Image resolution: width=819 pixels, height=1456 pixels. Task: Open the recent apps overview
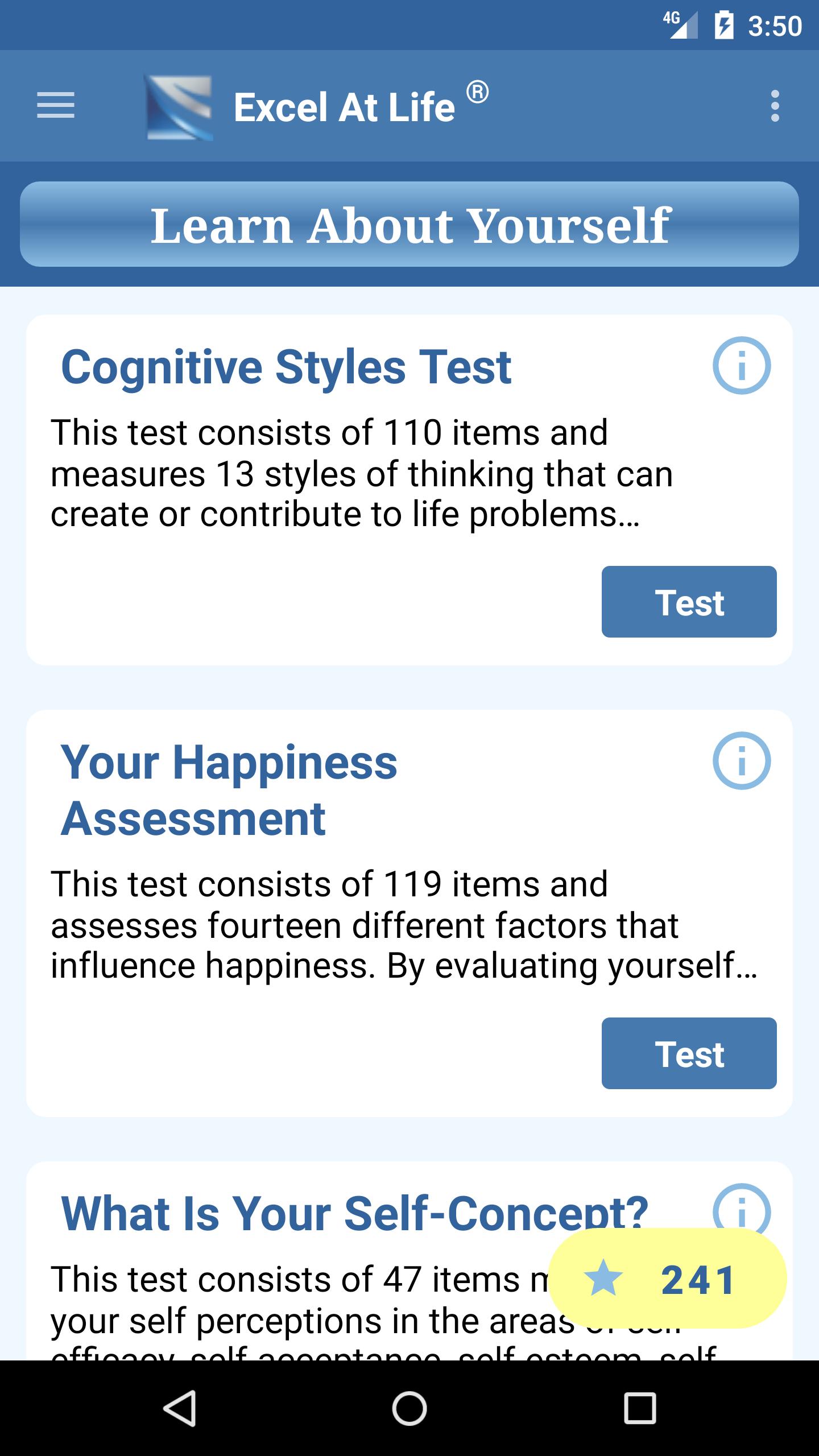click(x=640, y=1408)
